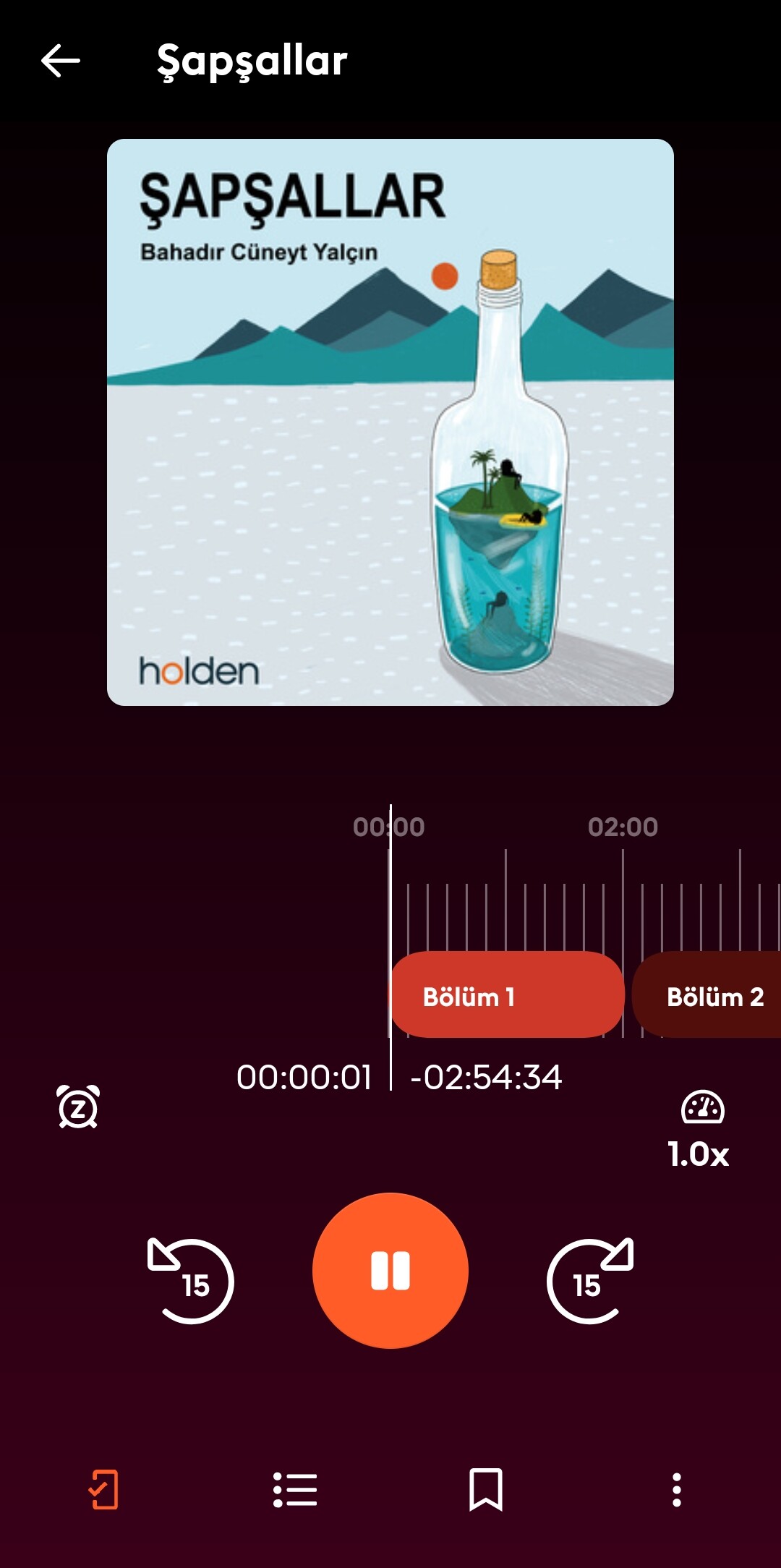Go back from the Şapşallar player
Viewport: 781px width, 1568px height.
click(x=61, y=60)
